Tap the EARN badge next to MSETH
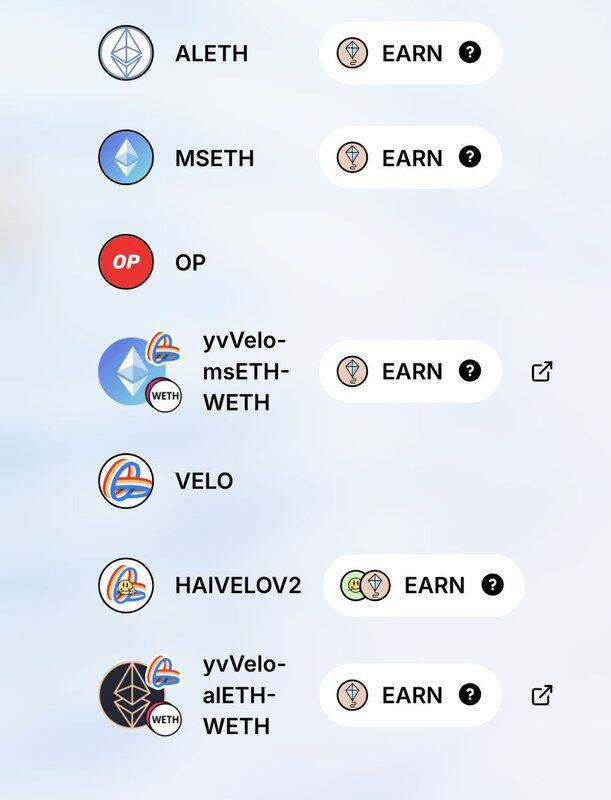Screen dimensions: 611x800 point(410,157)
